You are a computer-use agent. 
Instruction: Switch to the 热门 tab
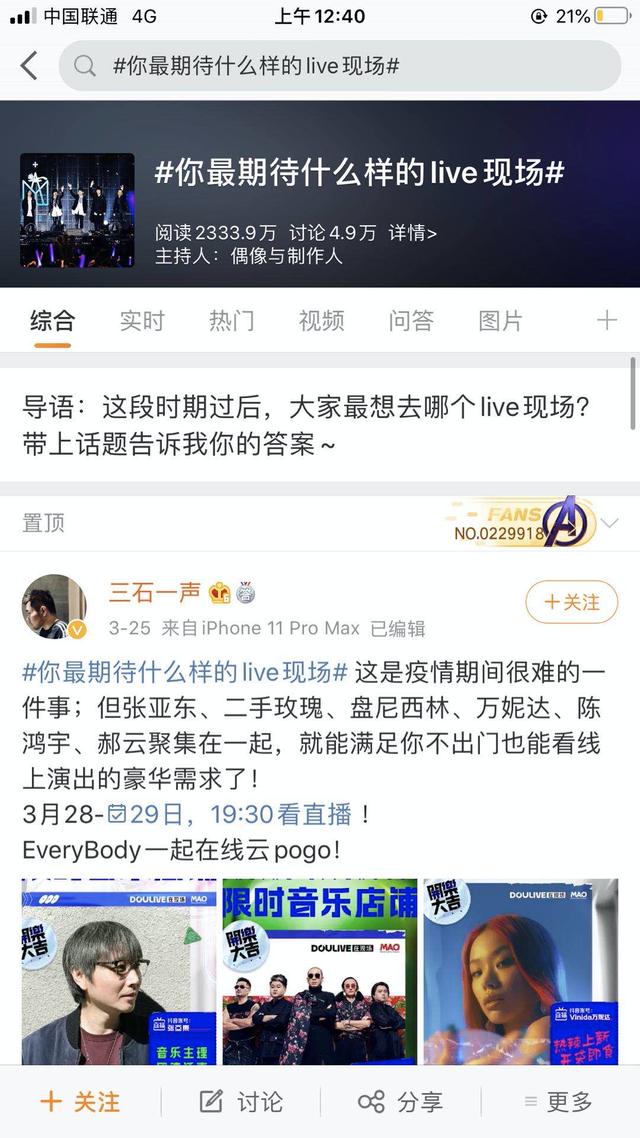tap(231, 321)
